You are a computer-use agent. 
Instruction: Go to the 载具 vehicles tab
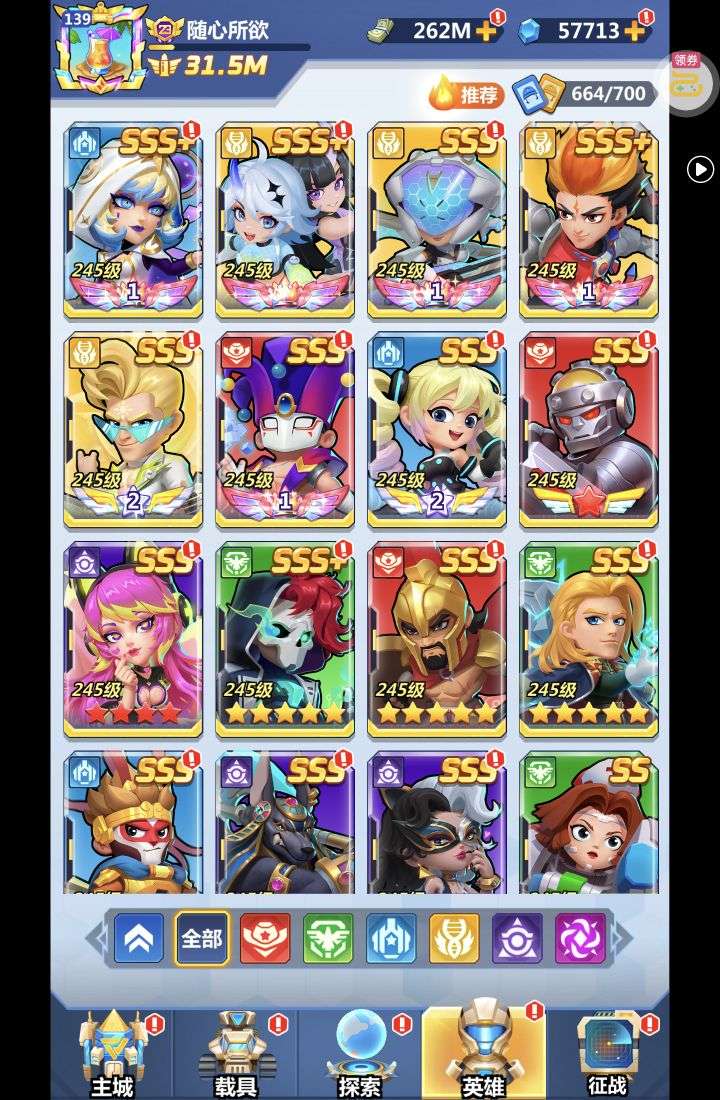coord(236,1055)
